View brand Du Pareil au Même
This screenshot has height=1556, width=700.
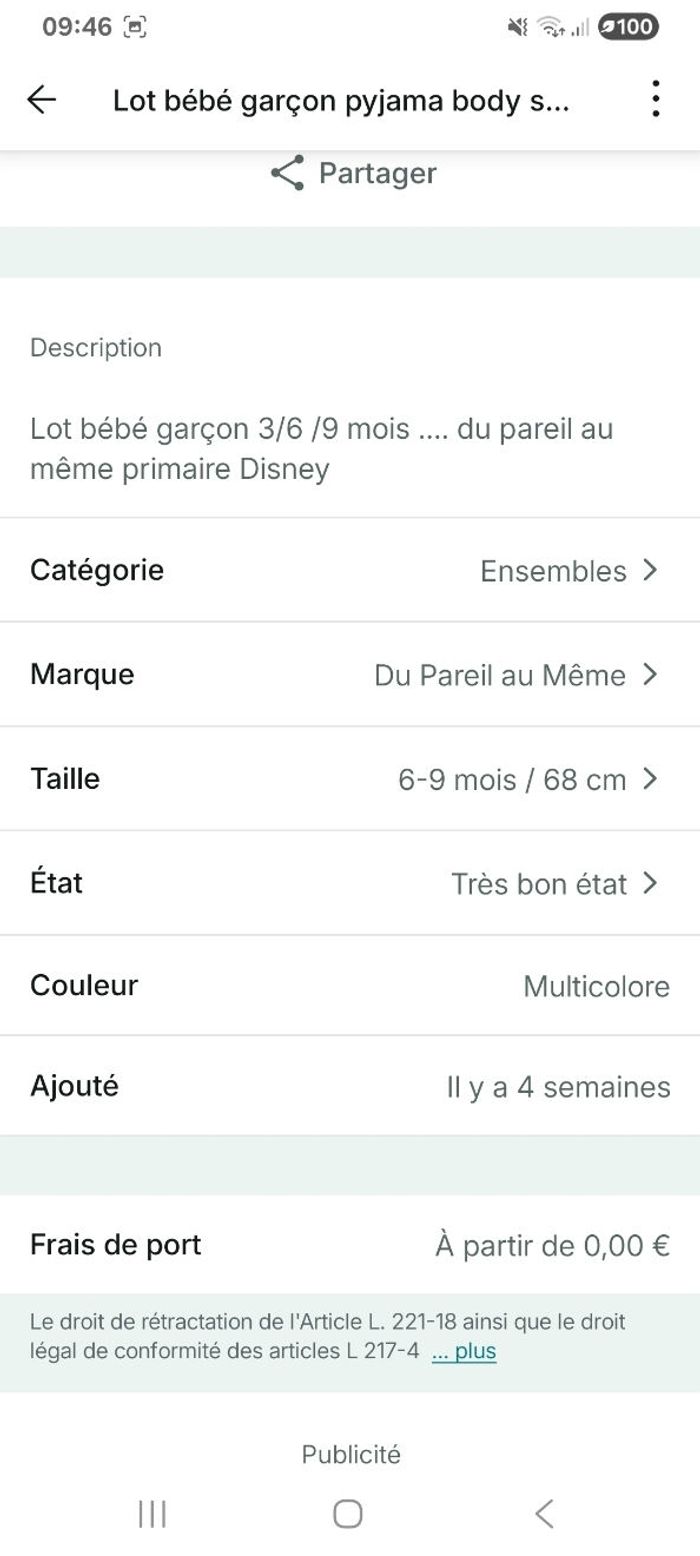pyautogui.click(x=350, y=675)
